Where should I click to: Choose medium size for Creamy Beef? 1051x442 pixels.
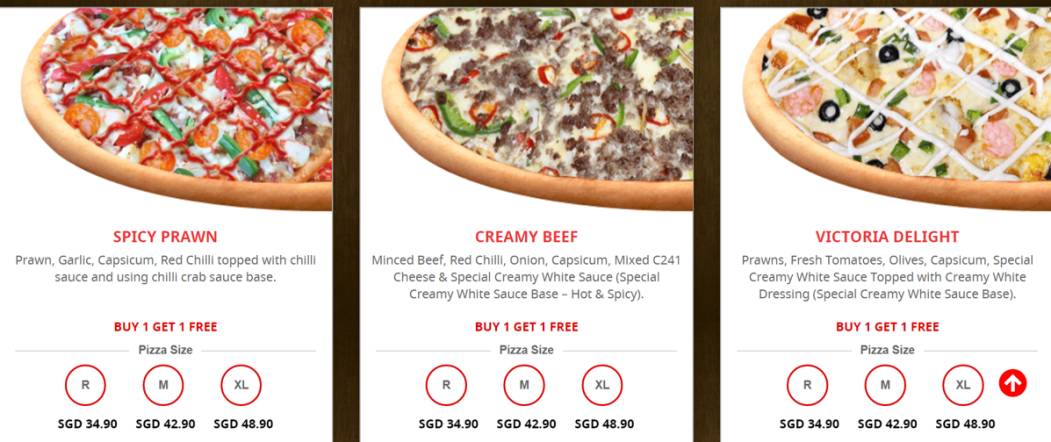click(x=524, y=385)
